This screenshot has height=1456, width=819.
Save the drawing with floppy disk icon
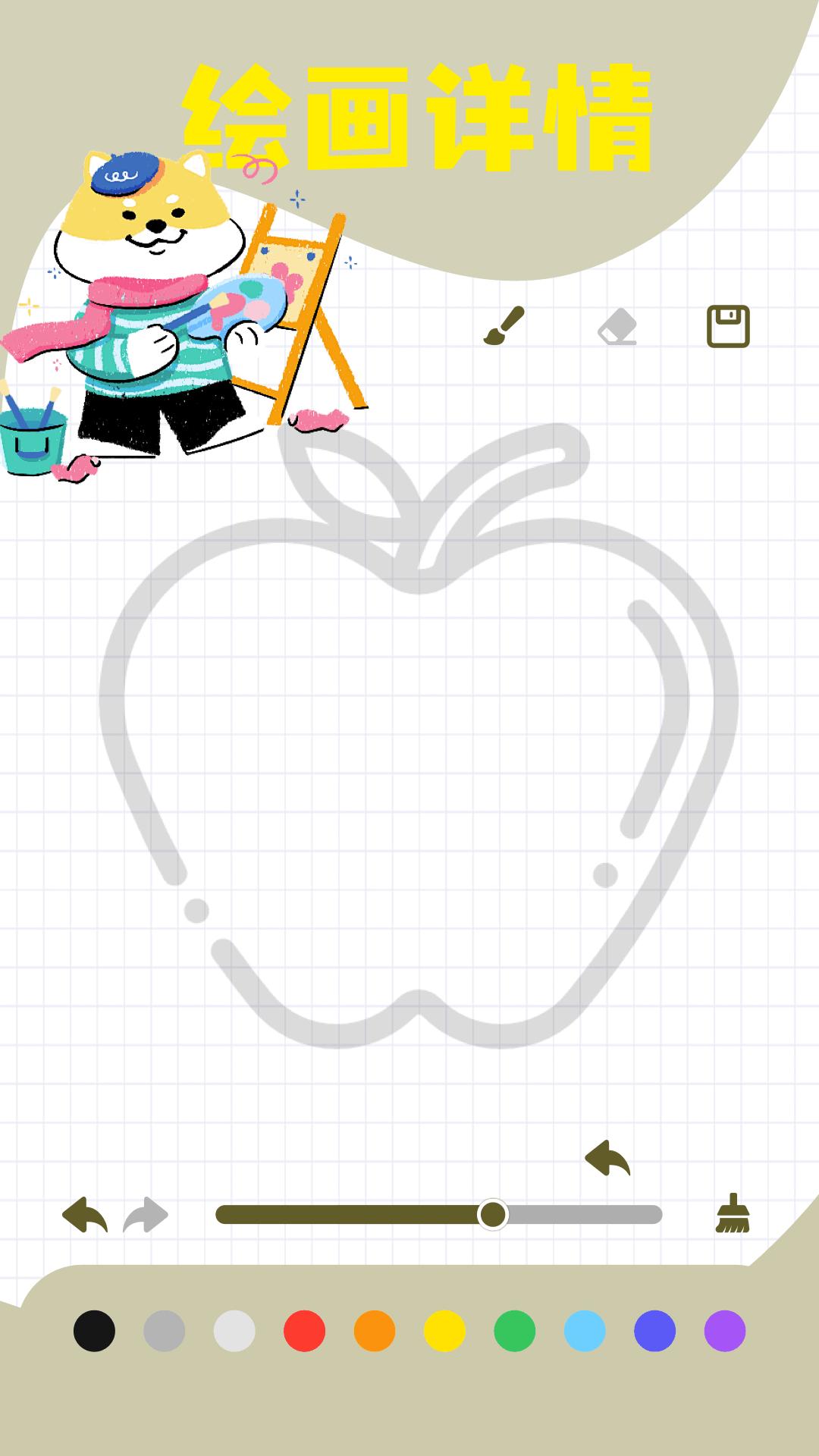(728, 326)
